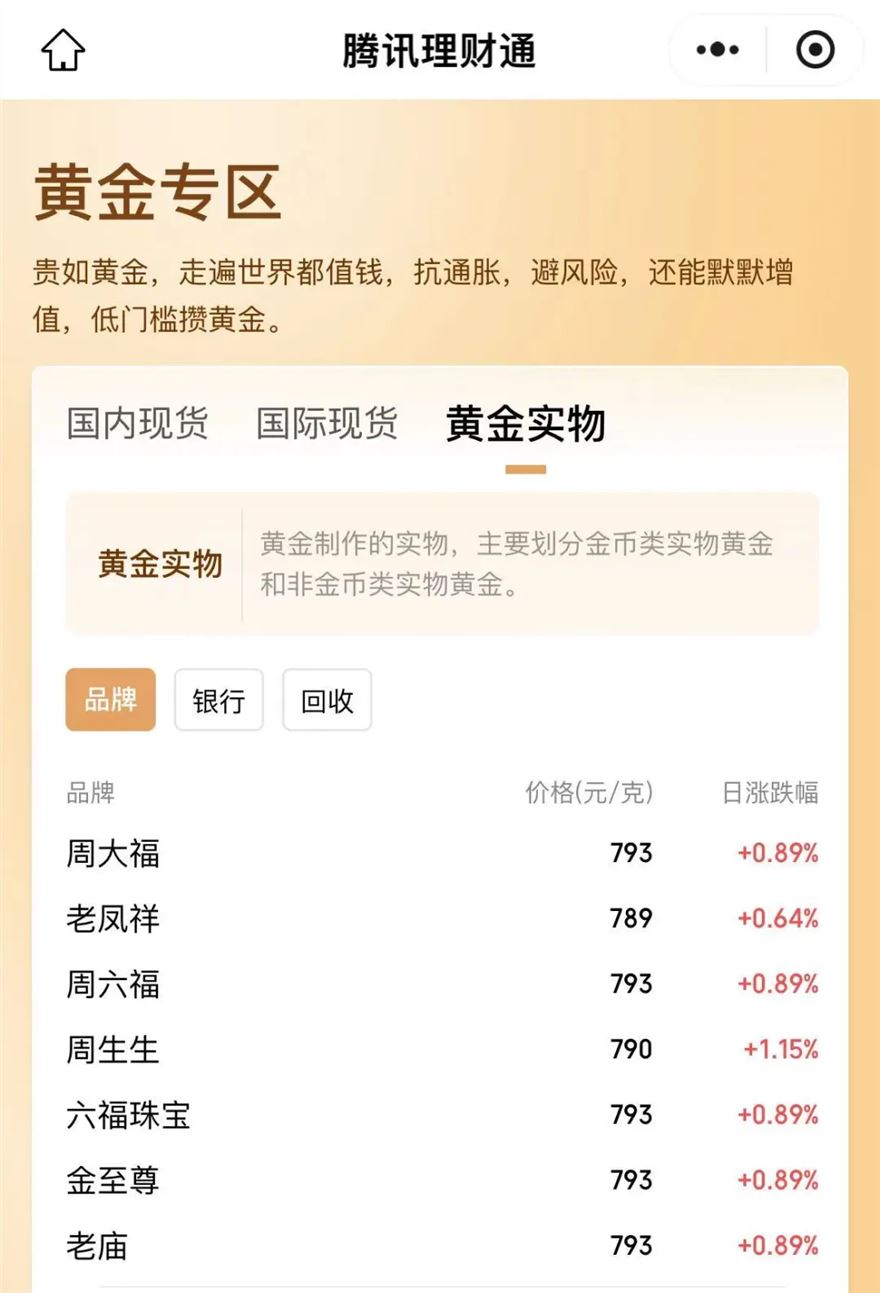The height and width of the screenshot is (1293, 880).
Task: Open the three-dot more menu
Action: tap(717, 50)
